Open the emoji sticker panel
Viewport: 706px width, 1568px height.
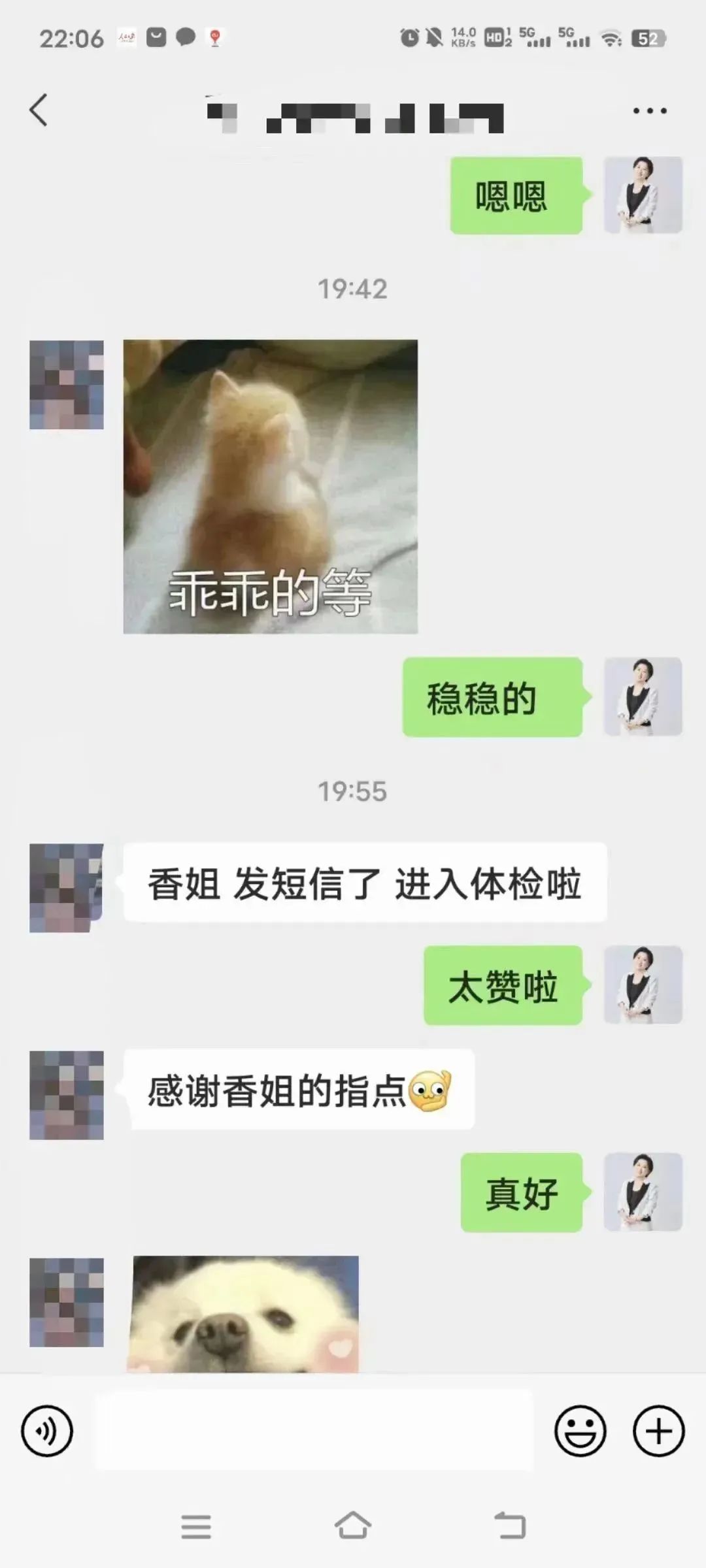pyautogui.click(x=580, y=1431)
